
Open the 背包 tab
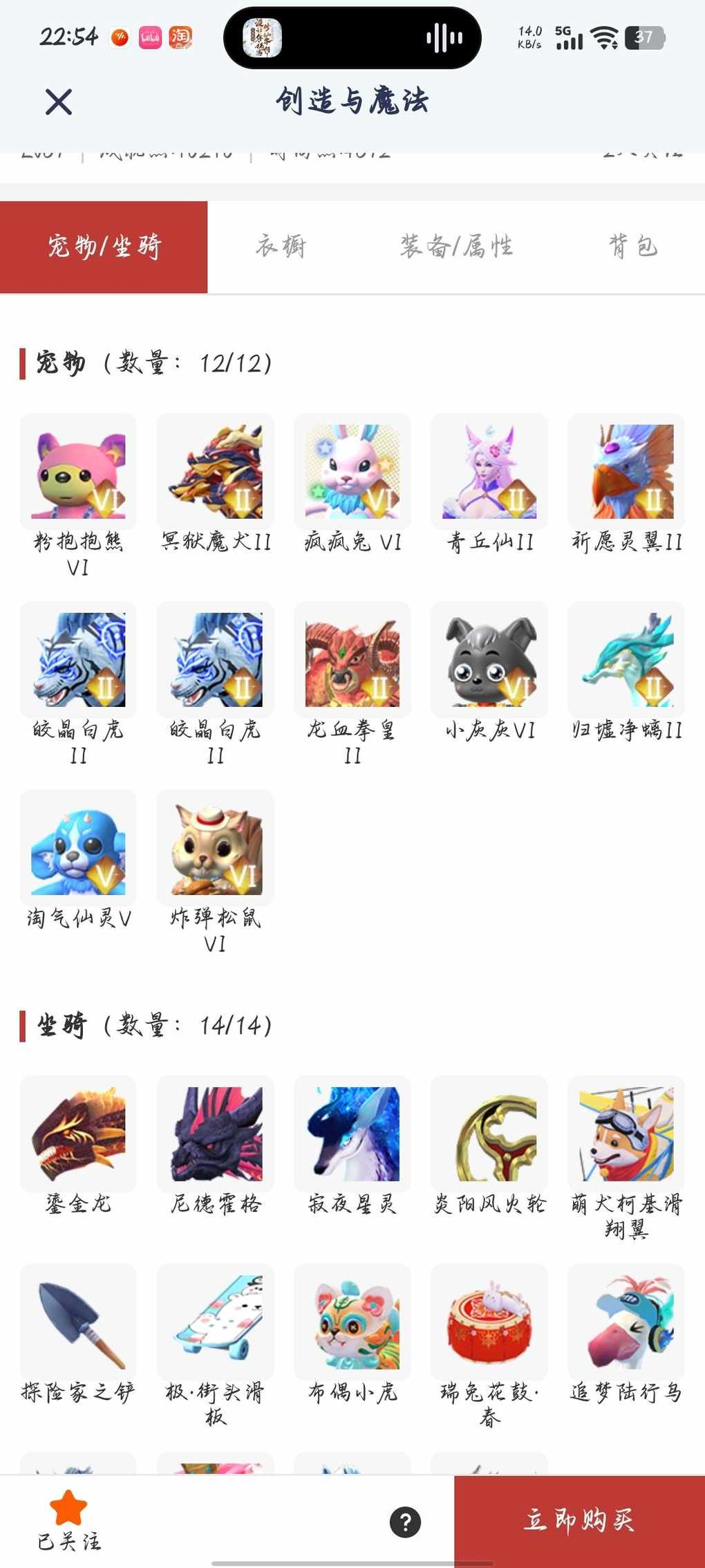(632, 247)
